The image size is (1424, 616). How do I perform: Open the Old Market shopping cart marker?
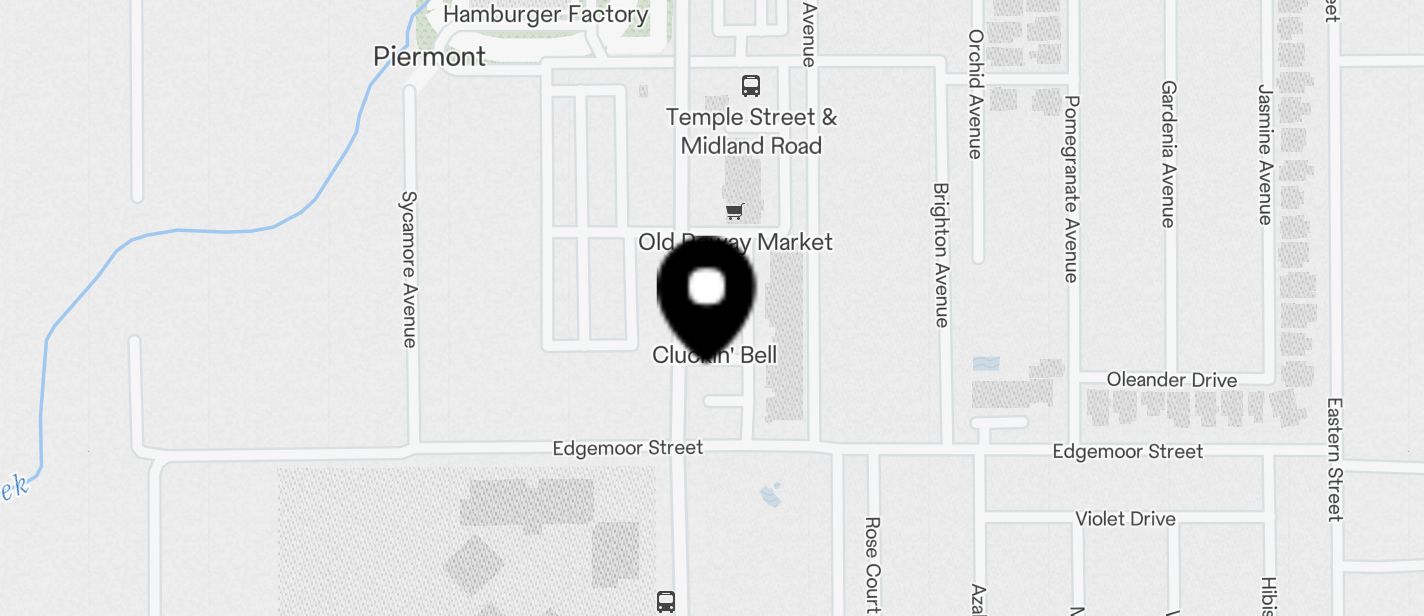[x=735, y=211]
